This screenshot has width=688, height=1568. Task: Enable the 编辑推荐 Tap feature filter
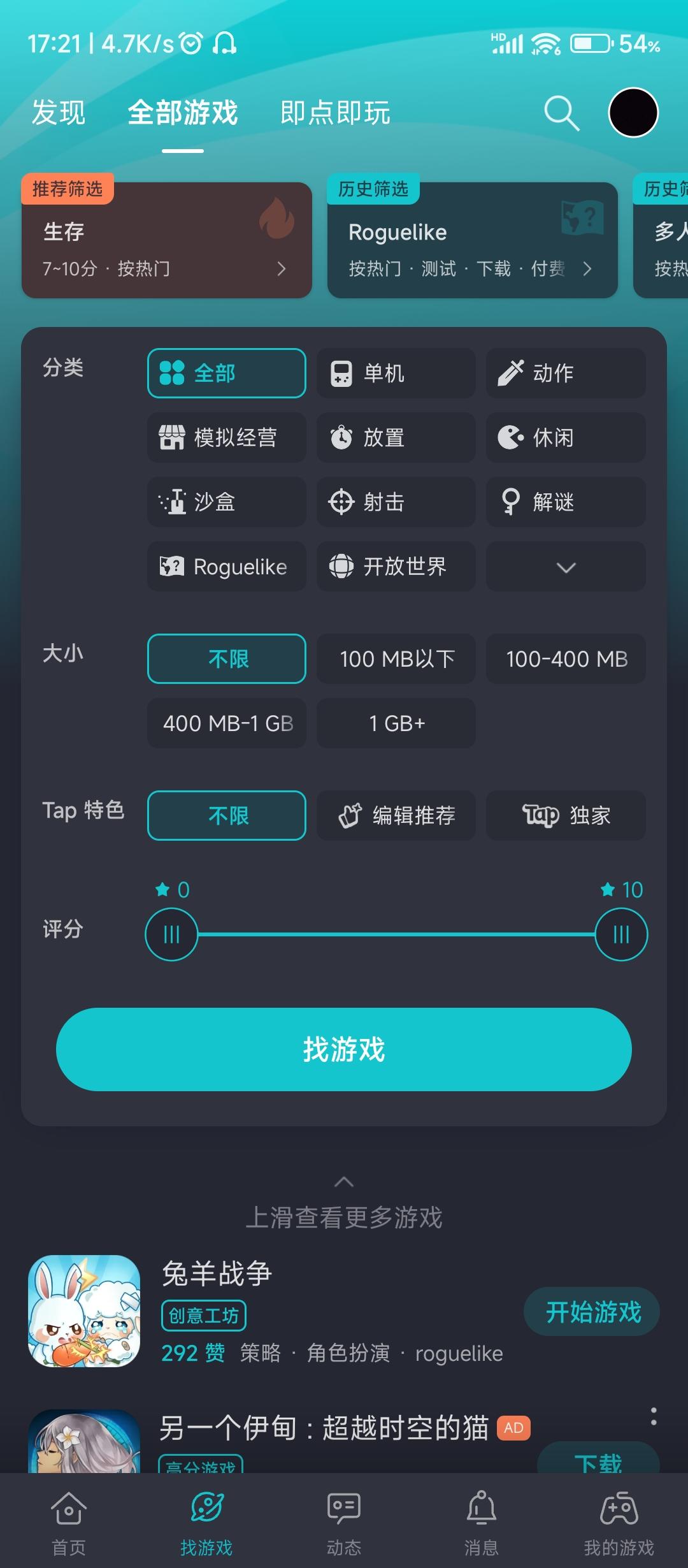click(x=395, y=816)
